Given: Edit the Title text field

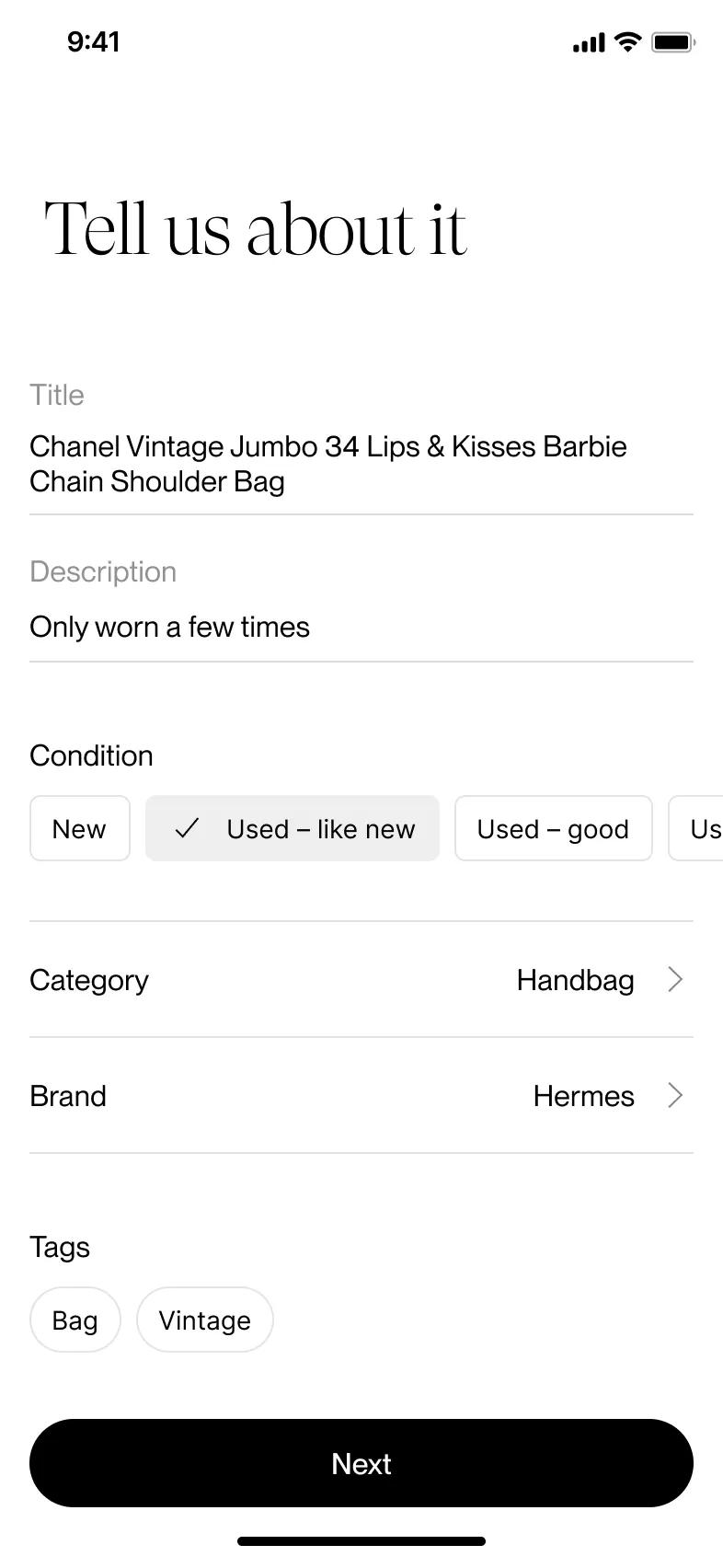Looking at the screenshot, I should click(328, 464).
